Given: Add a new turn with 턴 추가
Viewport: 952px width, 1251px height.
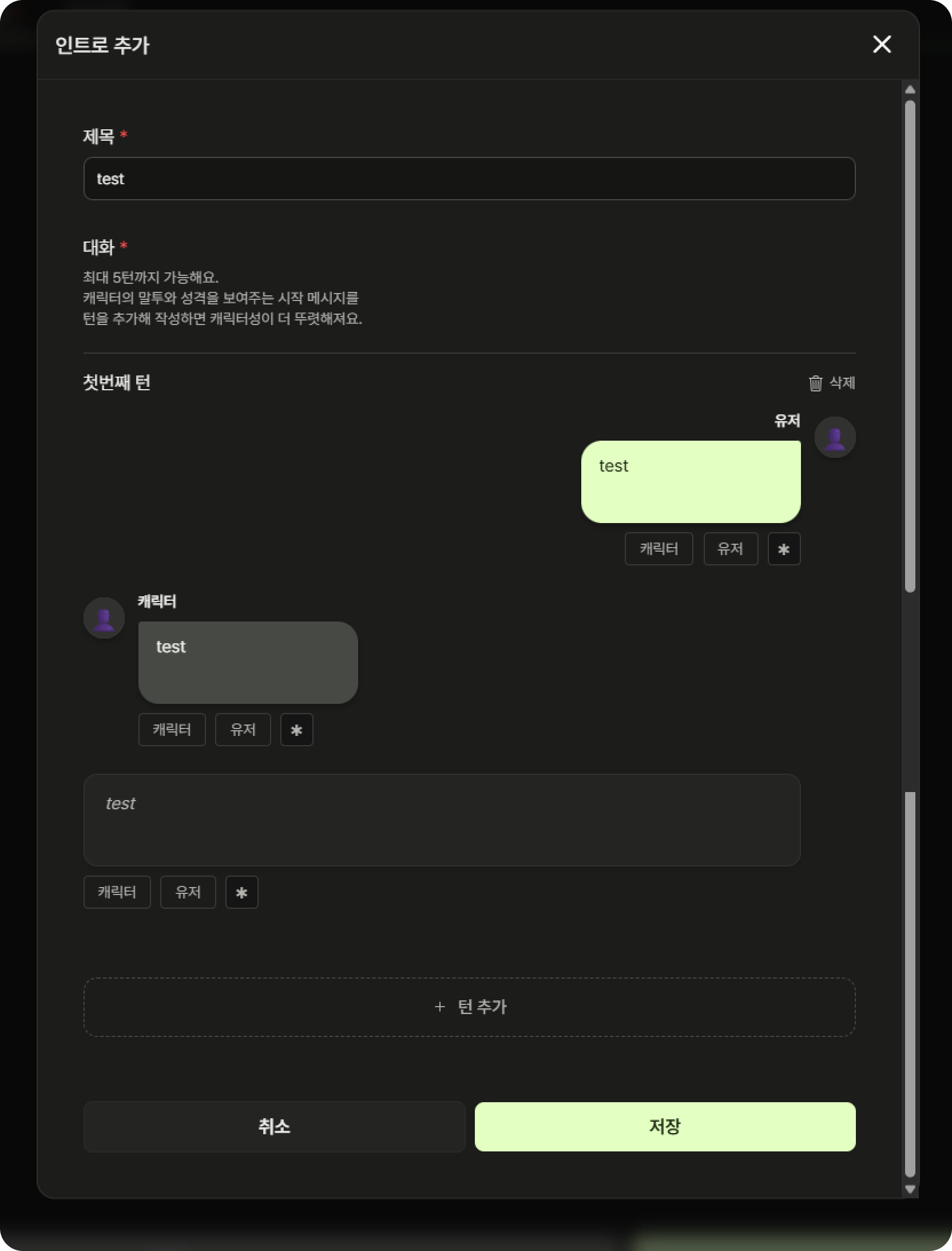Looking at the screenshot, I should (x=469, y=1007).
